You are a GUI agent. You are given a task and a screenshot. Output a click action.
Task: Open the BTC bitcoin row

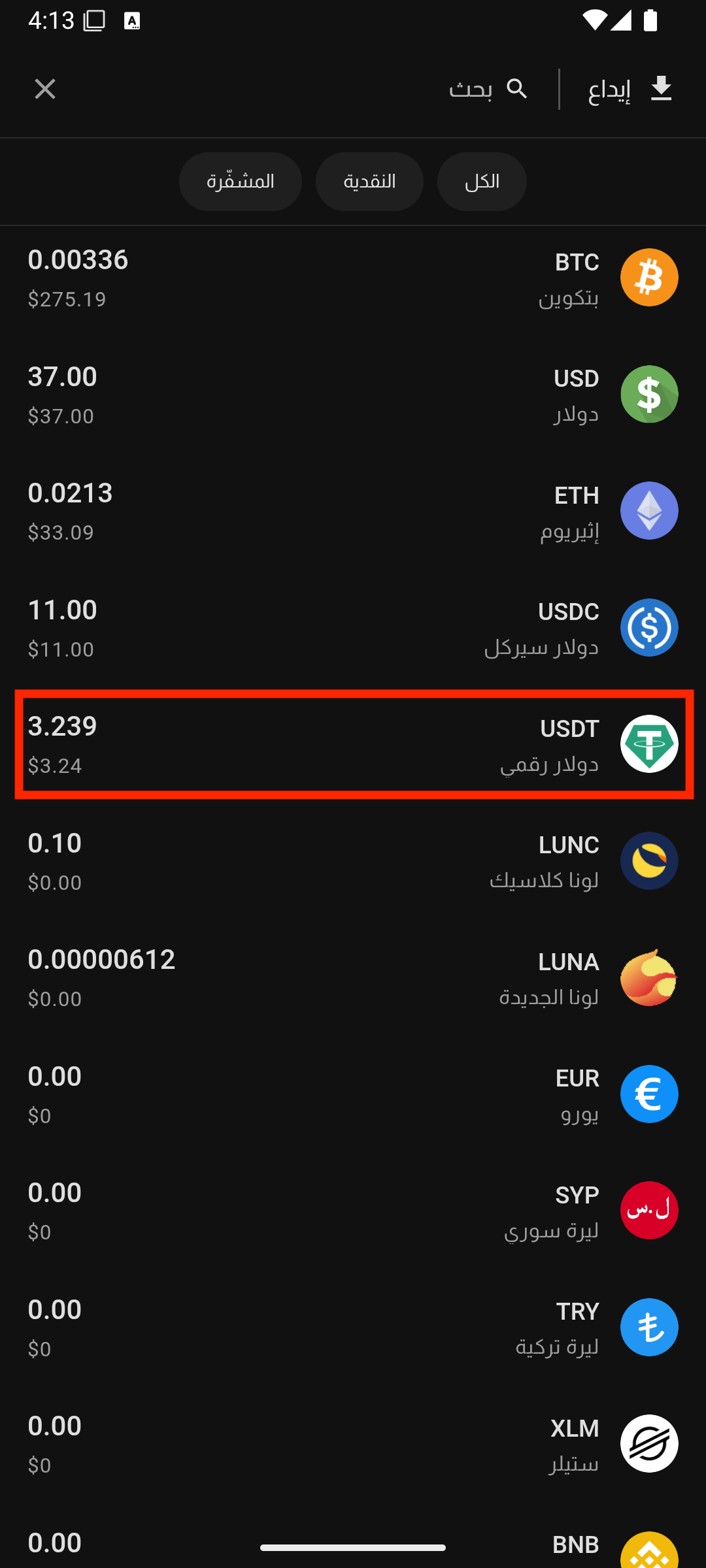pyautogui.click(x=353, y=278)
